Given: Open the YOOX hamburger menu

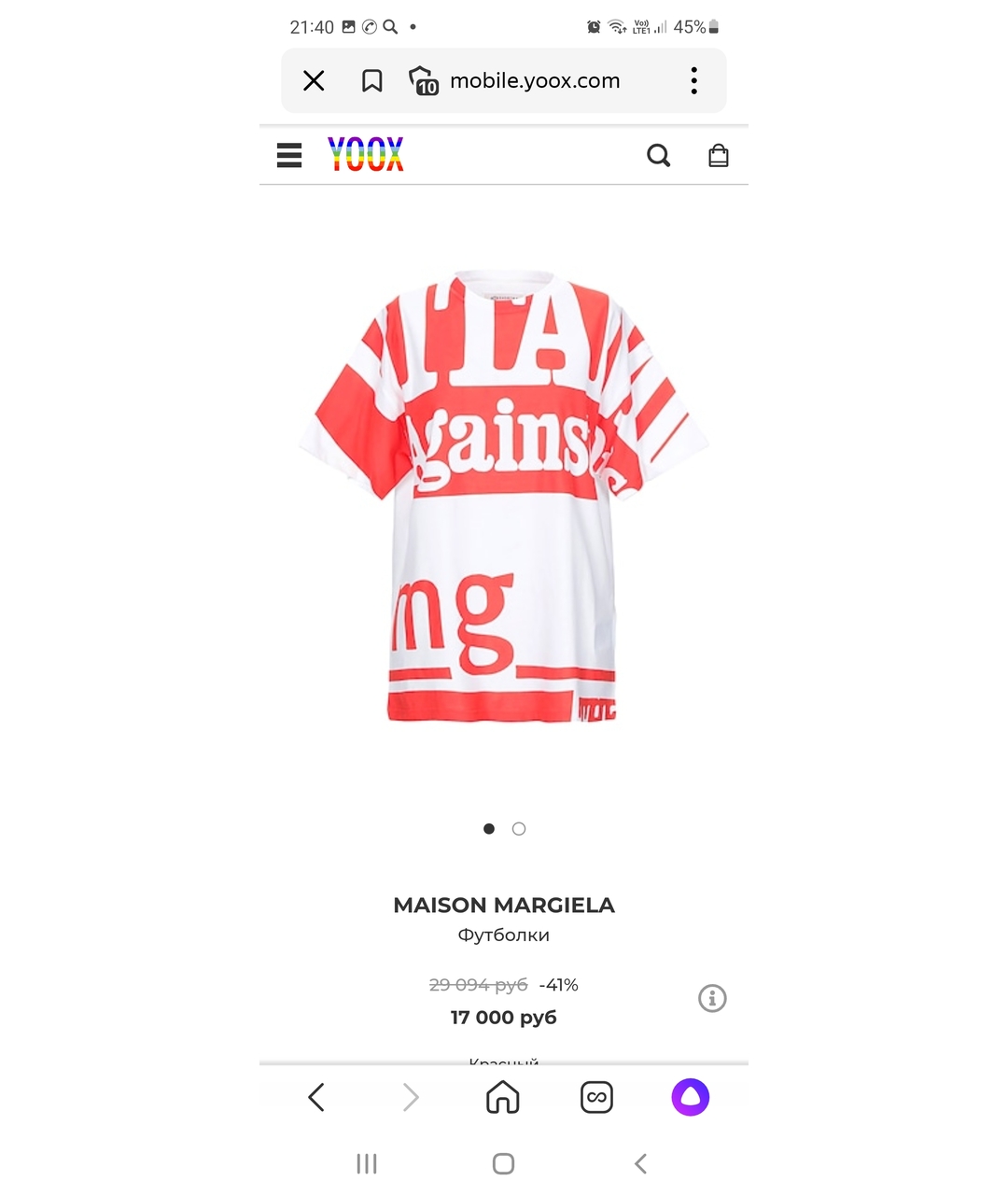Looking at the screenshot, I should coord(289,155).
